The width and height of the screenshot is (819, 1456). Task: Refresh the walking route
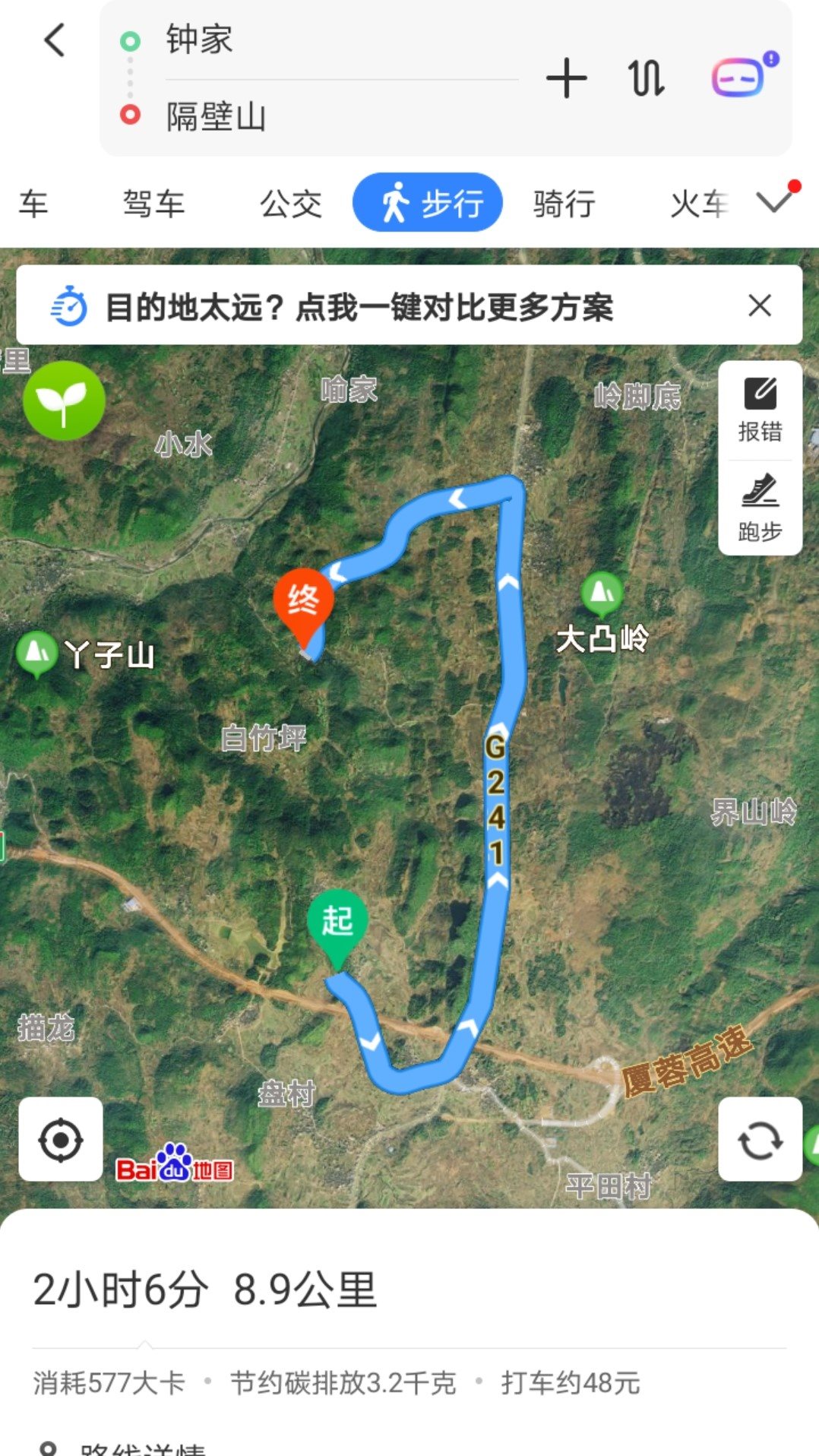click(x=760, y=1139)
